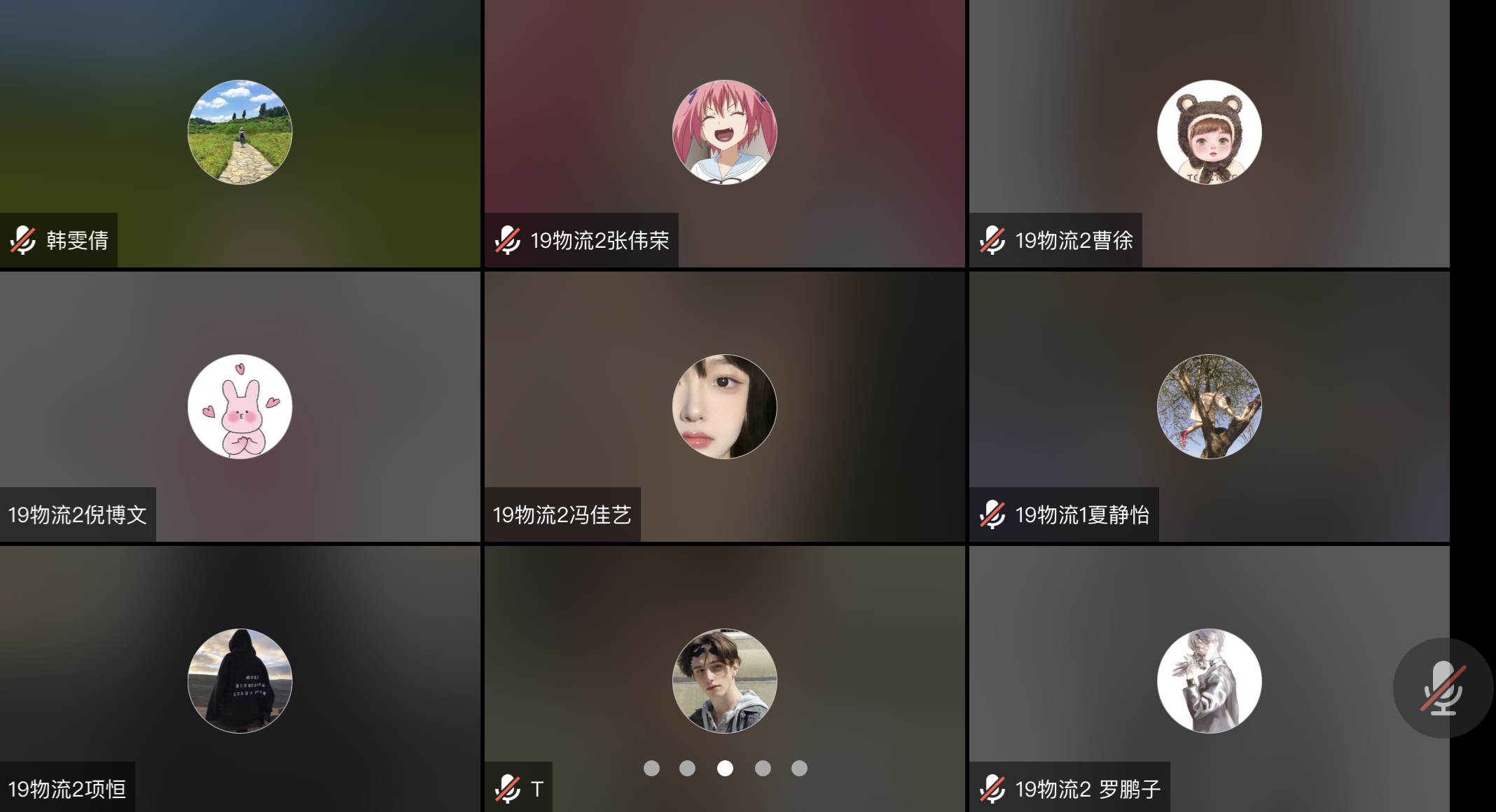Toggle the floating microphone mute button
The height and width of the screenshot is (812, 1496).
click(x=1443, y=688)
